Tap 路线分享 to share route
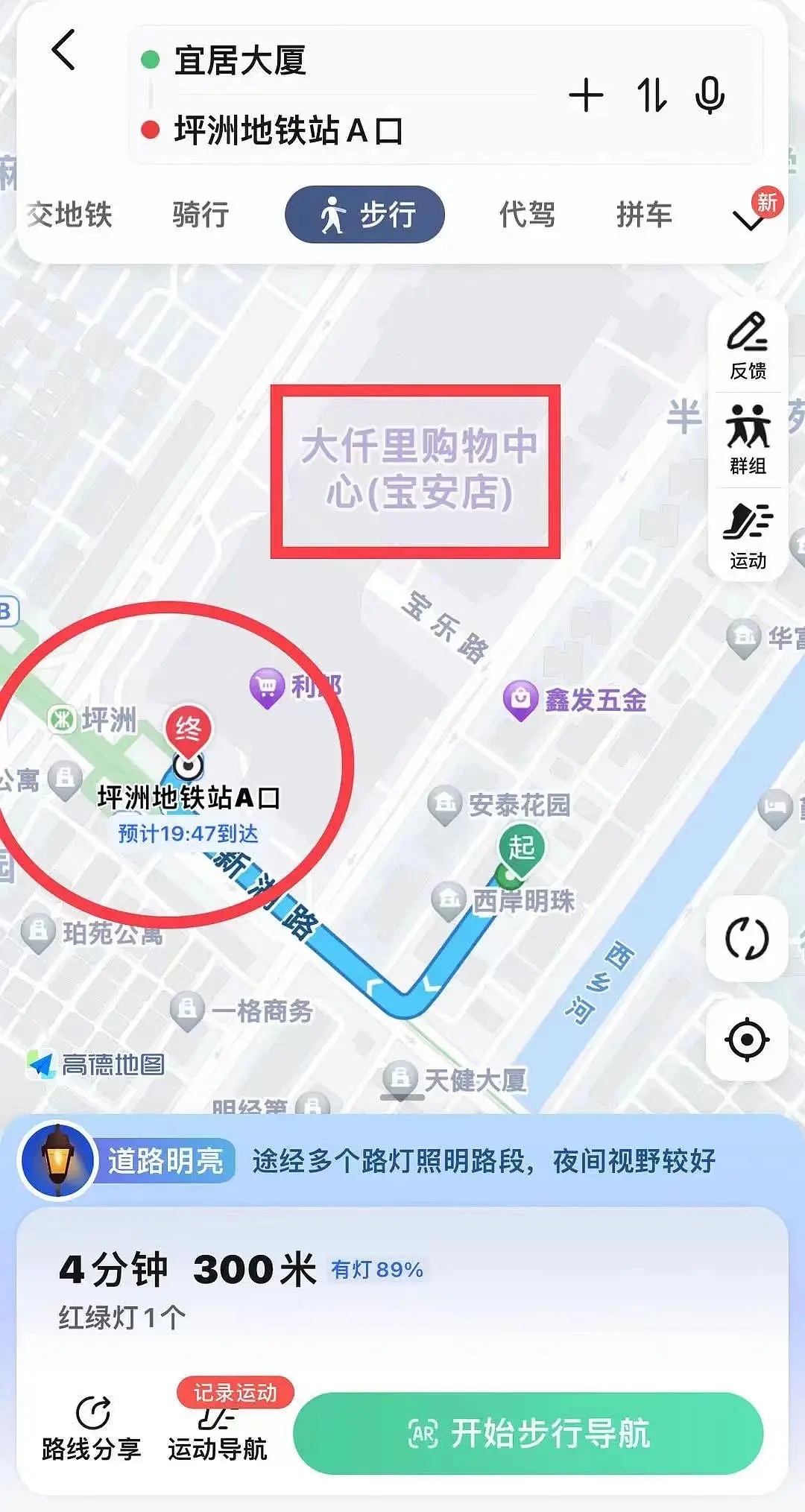 [x=91, y=1429]
